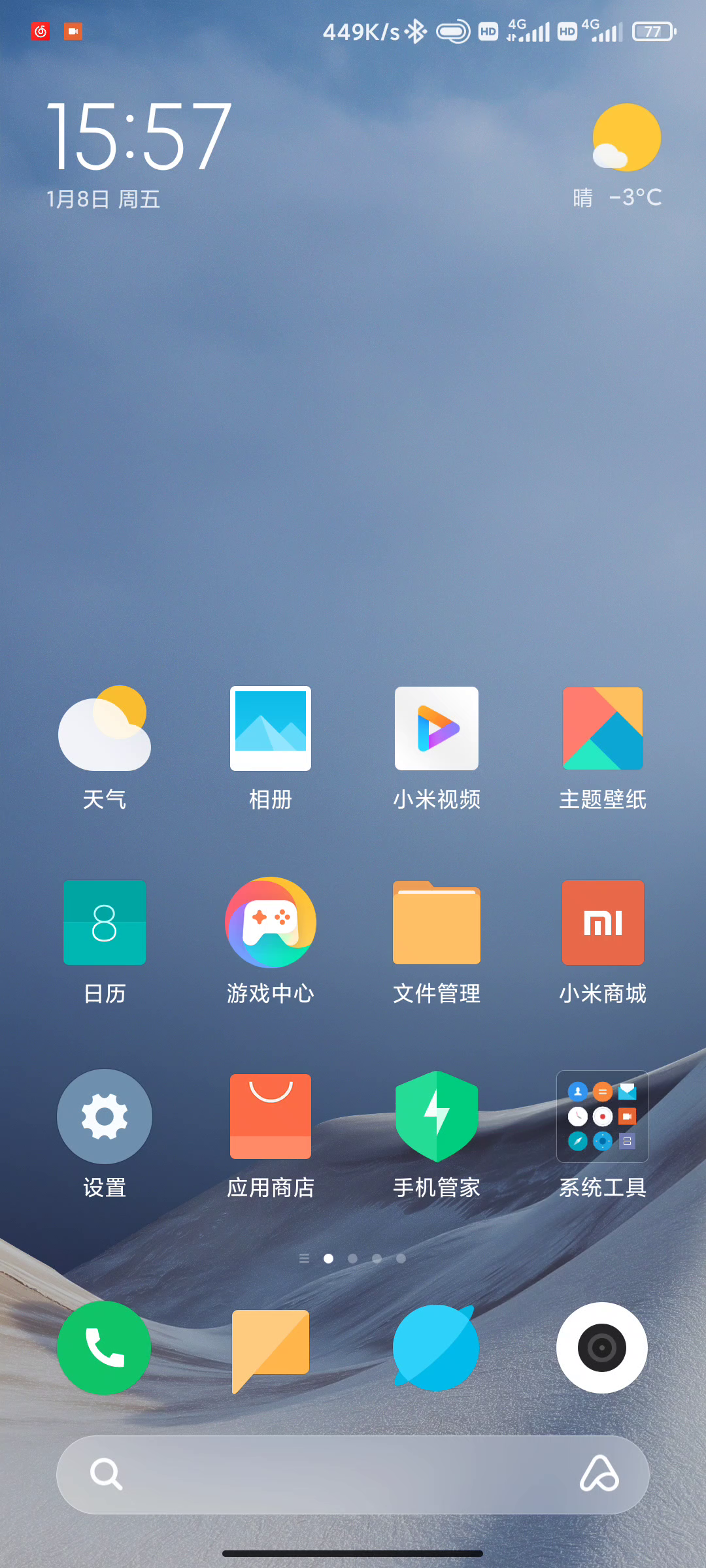The image size is (706, 1568).
Task: Open the 相册 gallery app
Action: [270, 727]
